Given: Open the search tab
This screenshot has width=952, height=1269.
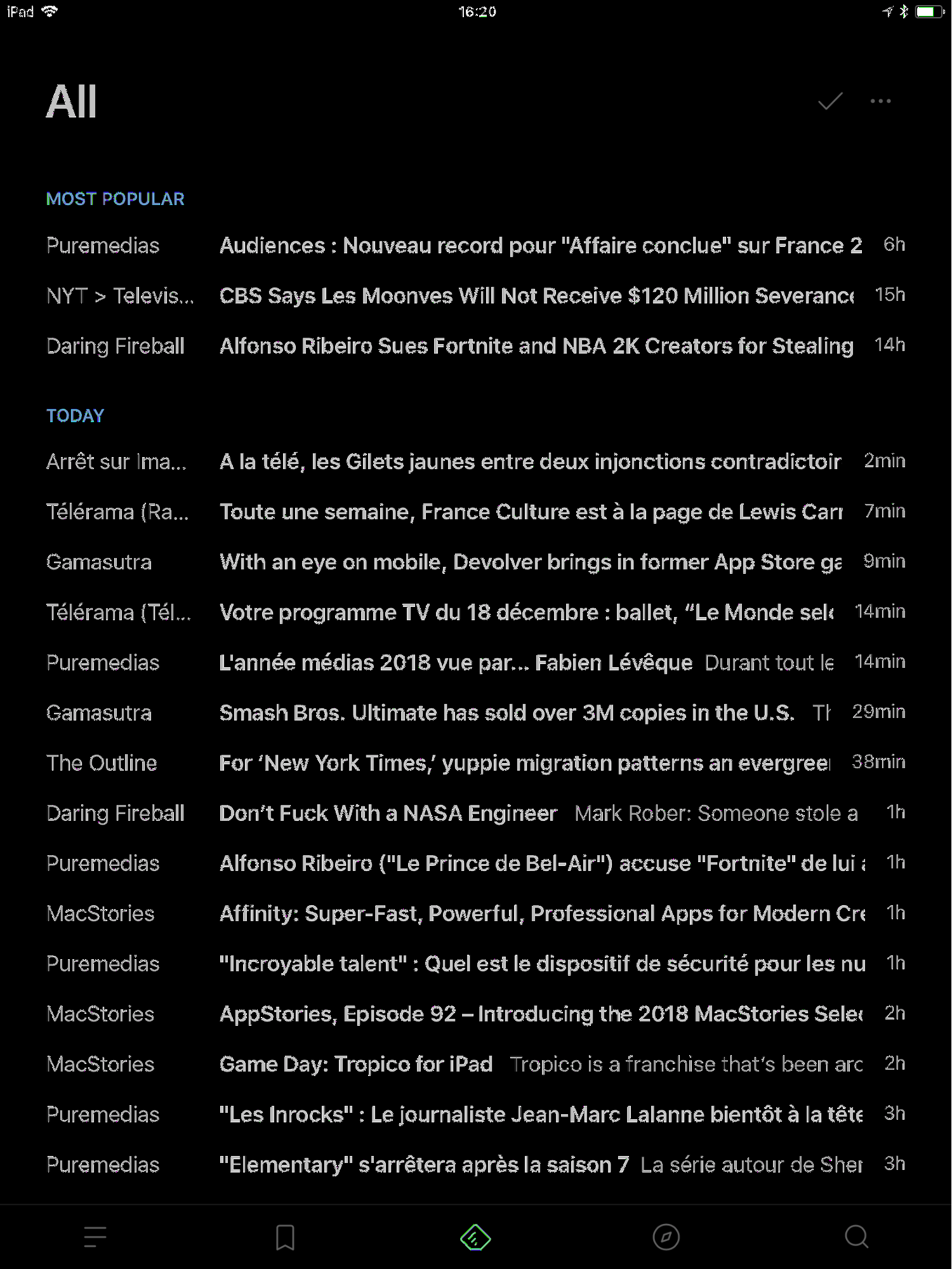Looking at the screenshot, I should (x=856, y=1237).
